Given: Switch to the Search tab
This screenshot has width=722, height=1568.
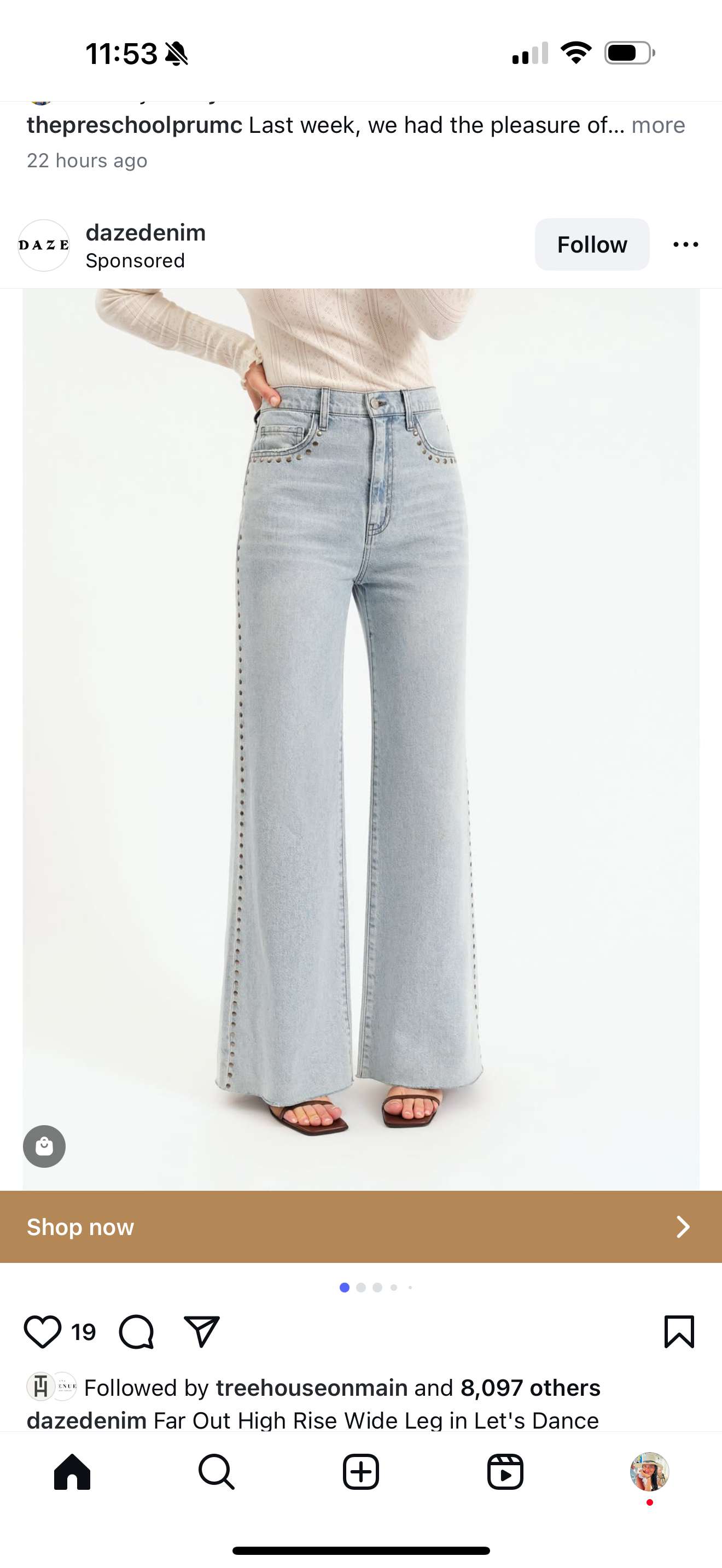Looking at the screenshot, I should pyautogui.click(x=216, y=1472).
